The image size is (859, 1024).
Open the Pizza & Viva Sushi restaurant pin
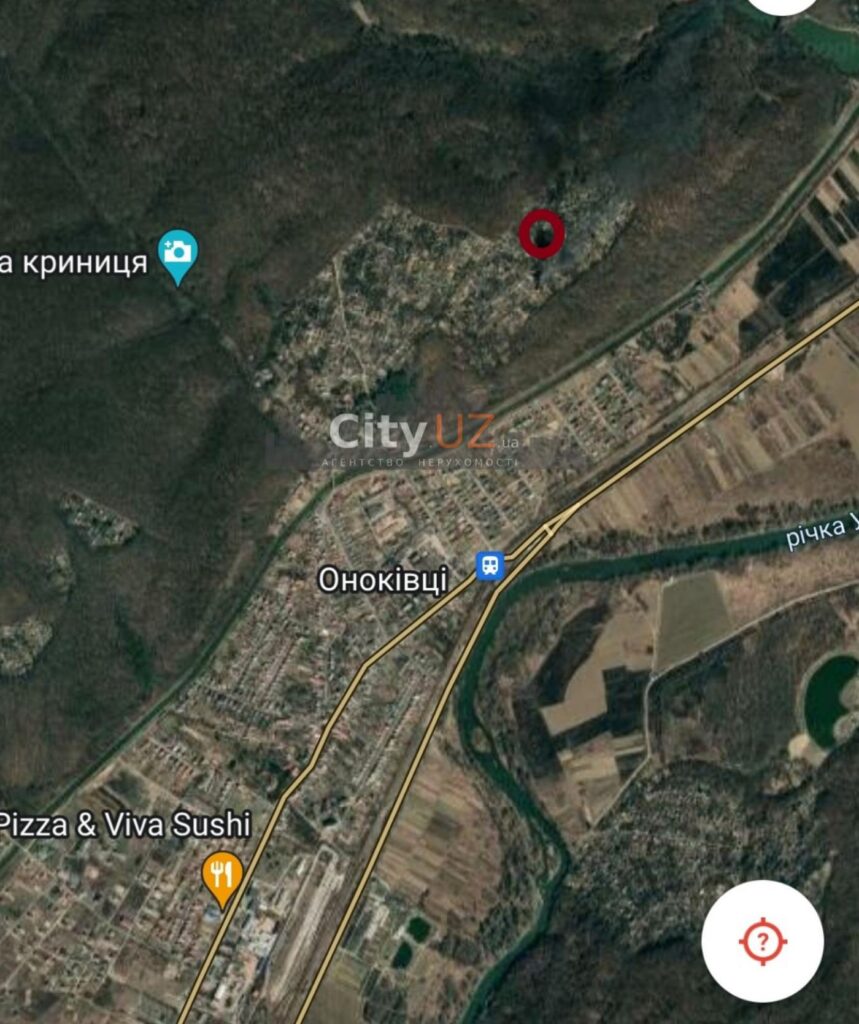(x=222, y=876)
